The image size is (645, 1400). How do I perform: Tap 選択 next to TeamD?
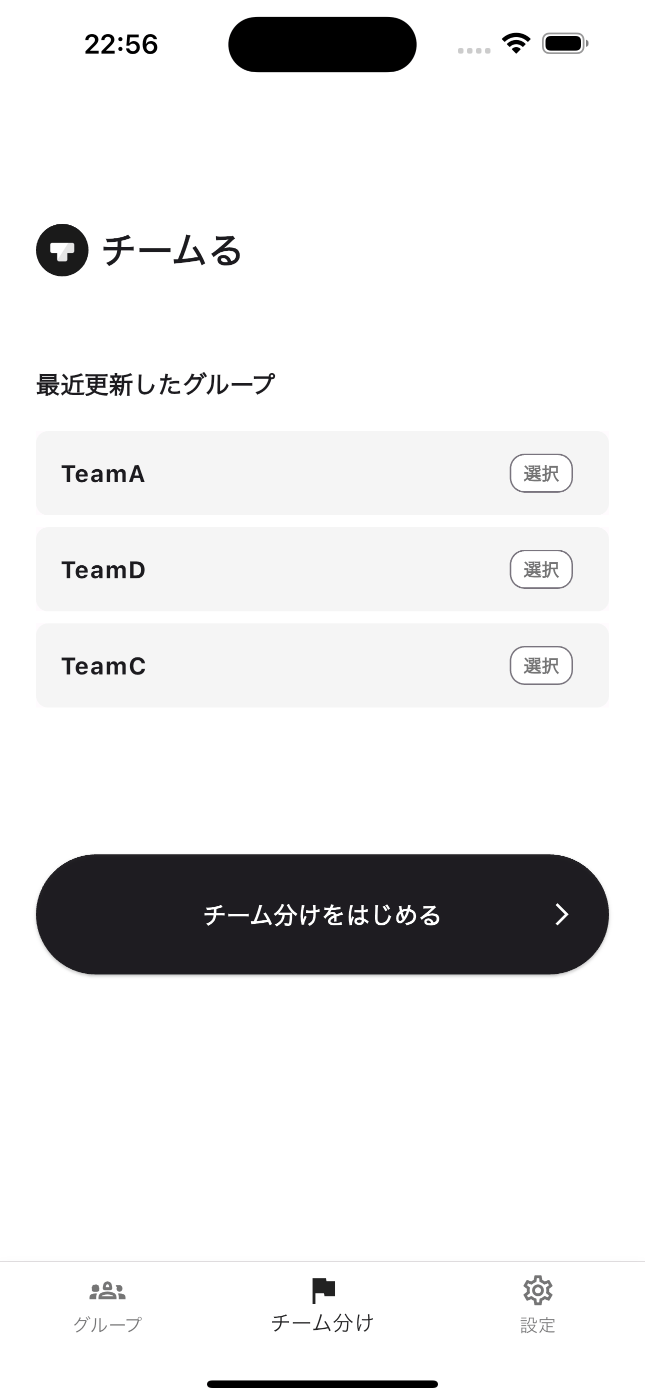pyautogui.click(x=541, y=569)
